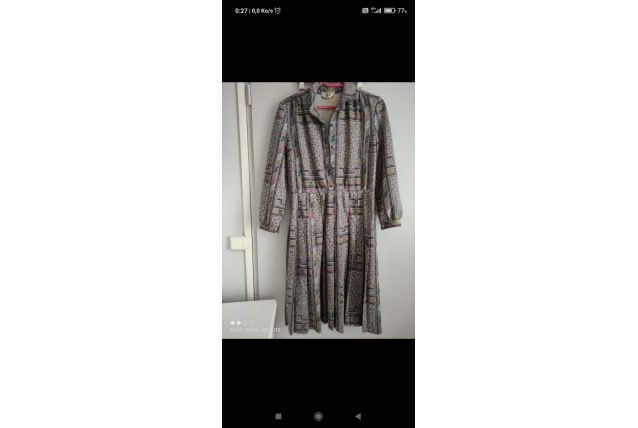Open the recent apps overview
The width and height of the screenshot is (638, 428).
tap(278, 415)
